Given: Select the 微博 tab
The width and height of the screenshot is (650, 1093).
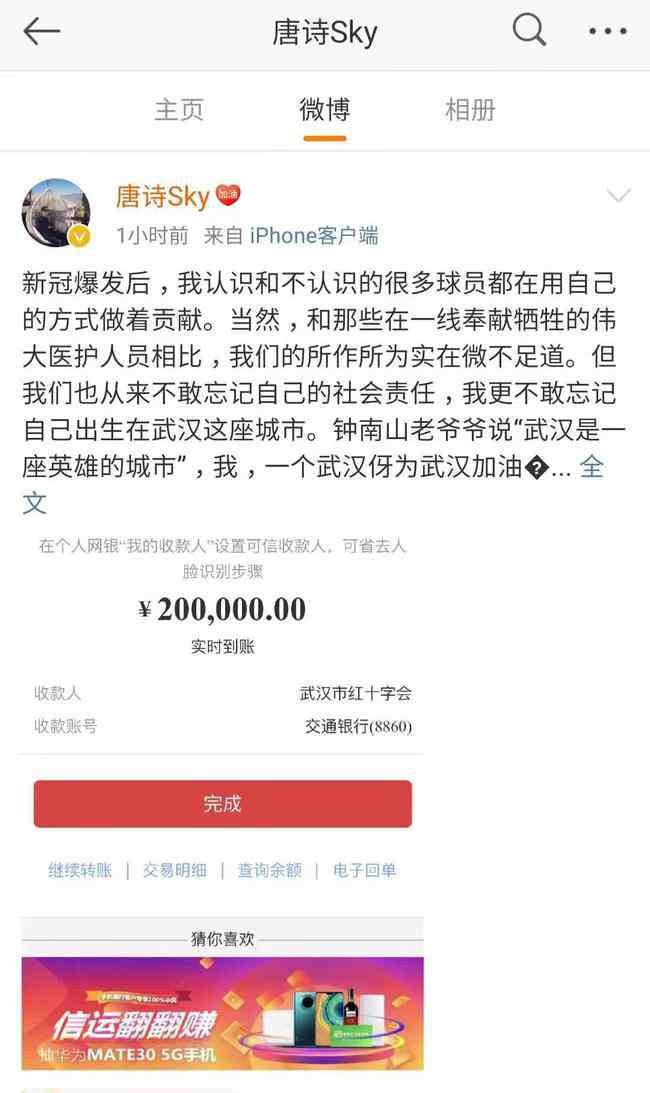Looking at the screenshot, I should pos(325,110).
